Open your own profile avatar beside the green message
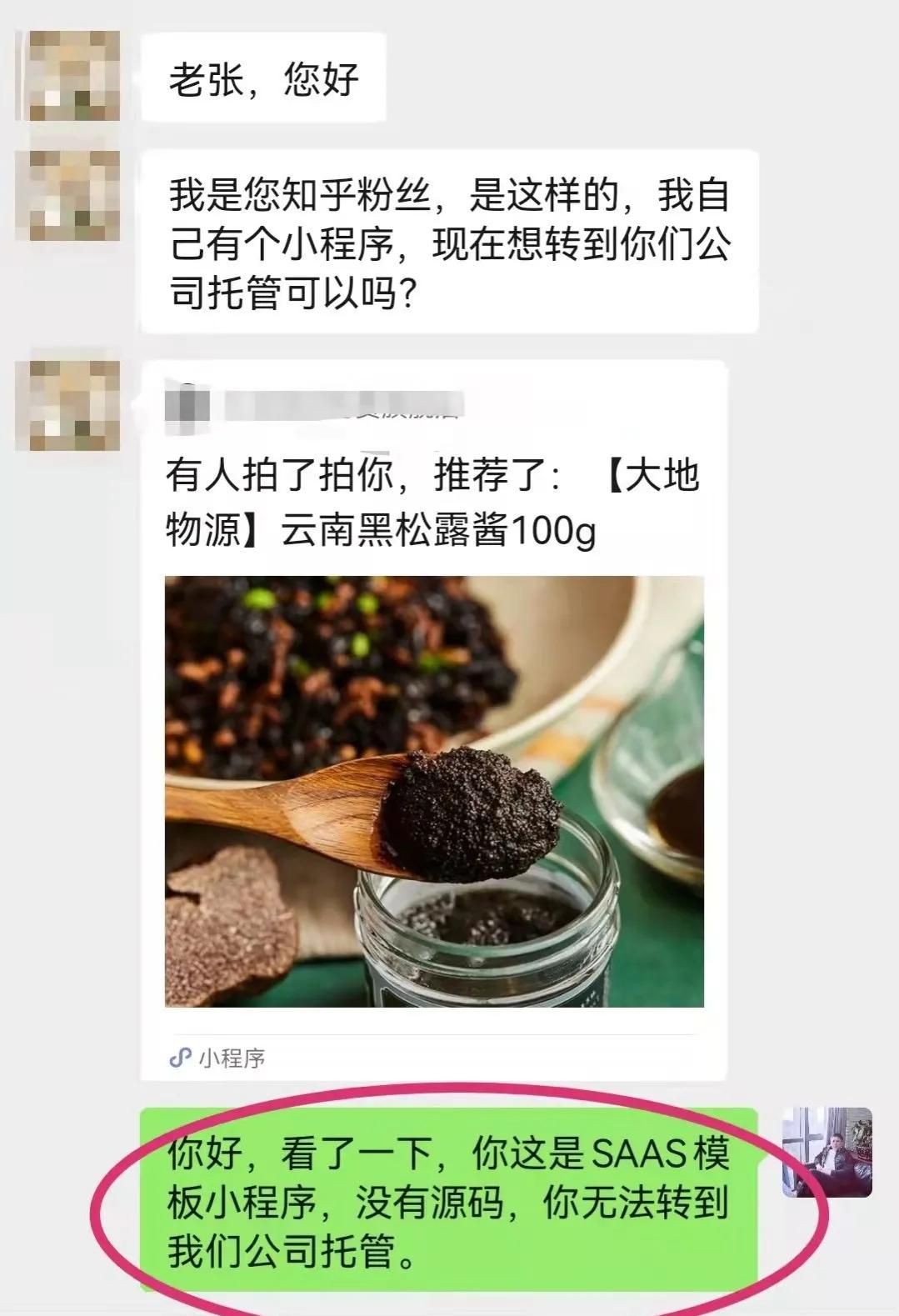899x1316 pixels. click(x=827, y=1153)
